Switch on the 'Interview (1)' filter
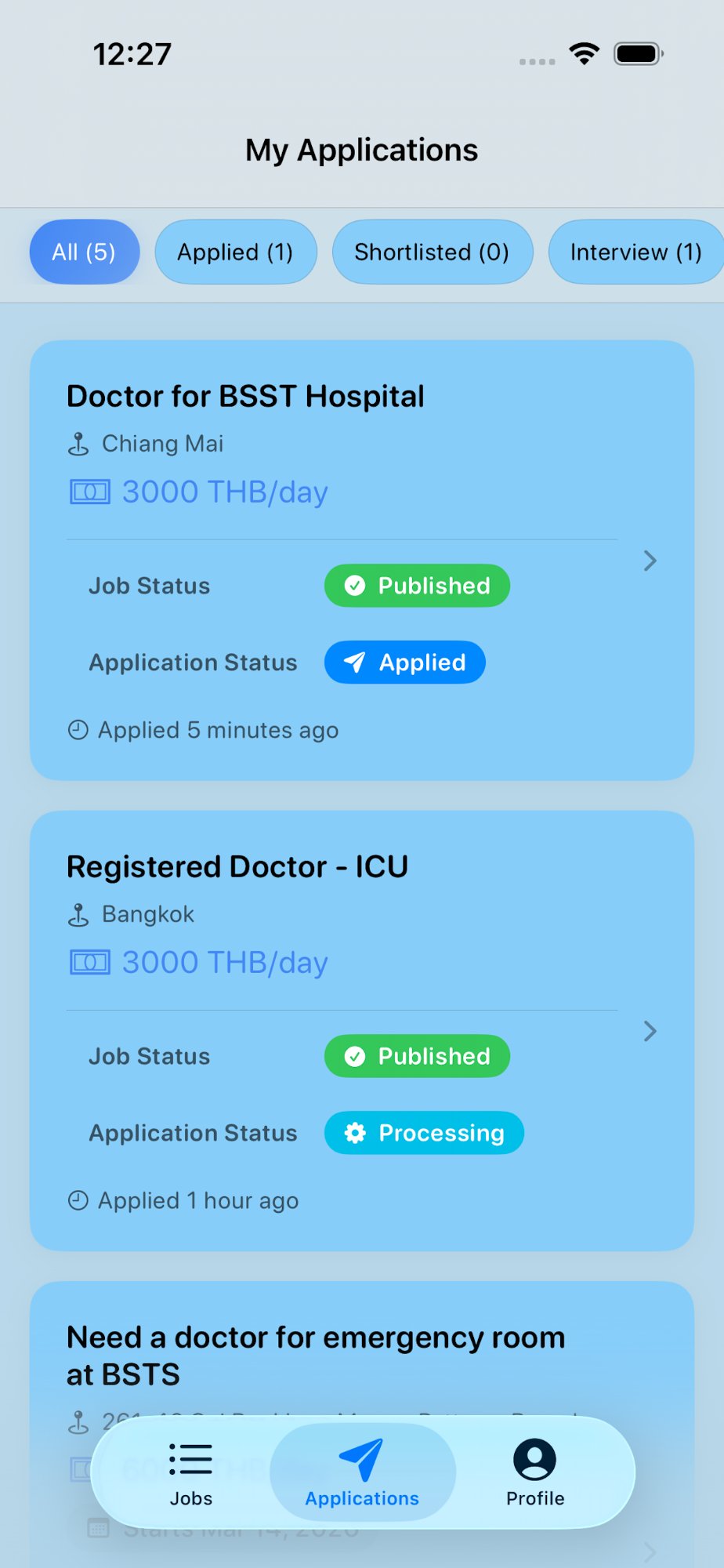The image size is (724, 1568). click(635, 252)
